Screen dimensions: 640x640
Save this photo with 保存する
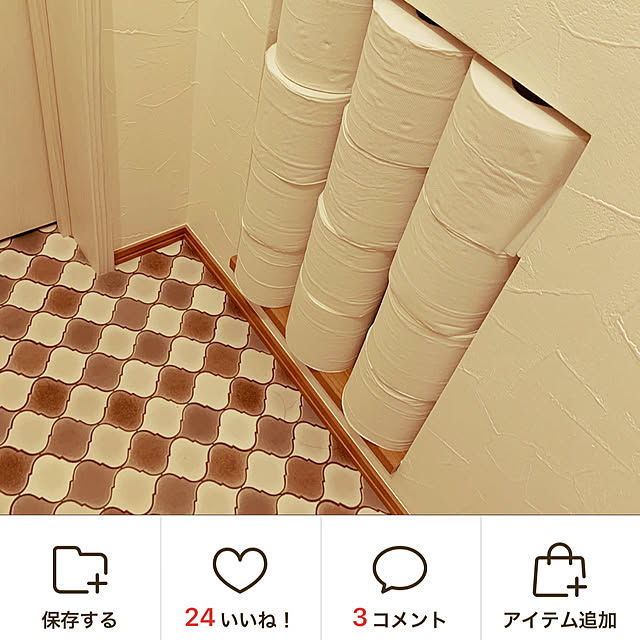pos(80,585)
